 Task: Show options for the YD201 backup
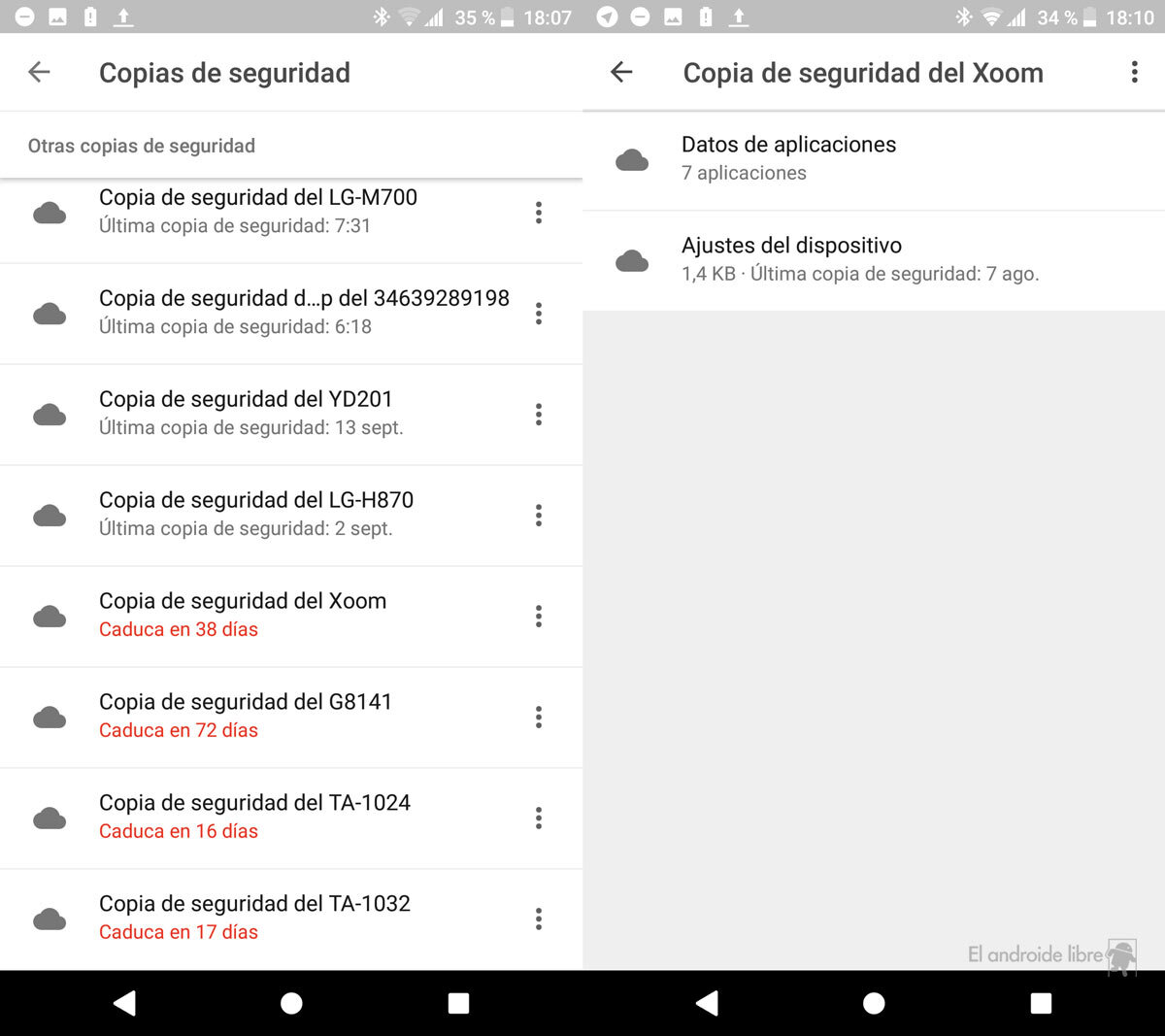[x=539, y=415]
